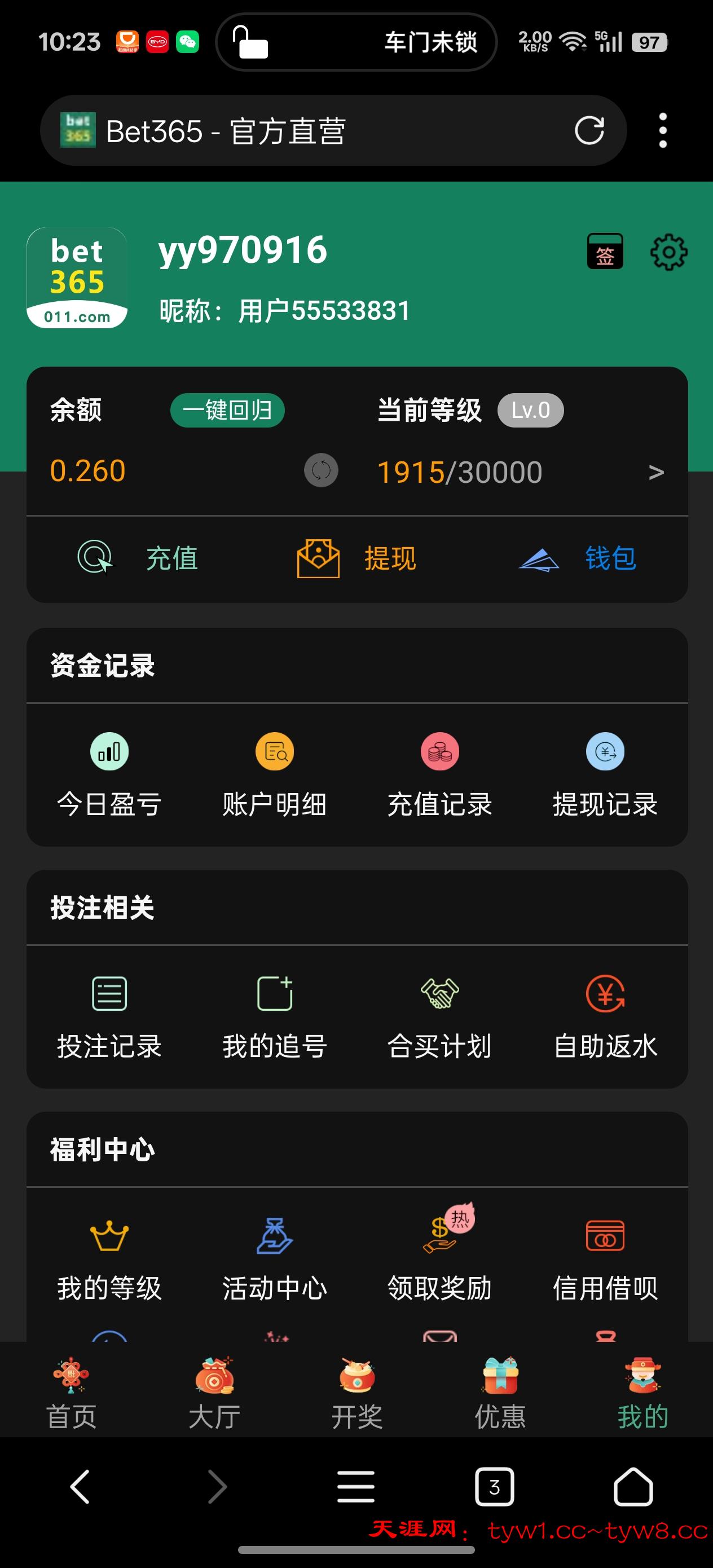713x1568 pixels.
Task: Open the sign-in calendar icon
Action: (605, 252)
